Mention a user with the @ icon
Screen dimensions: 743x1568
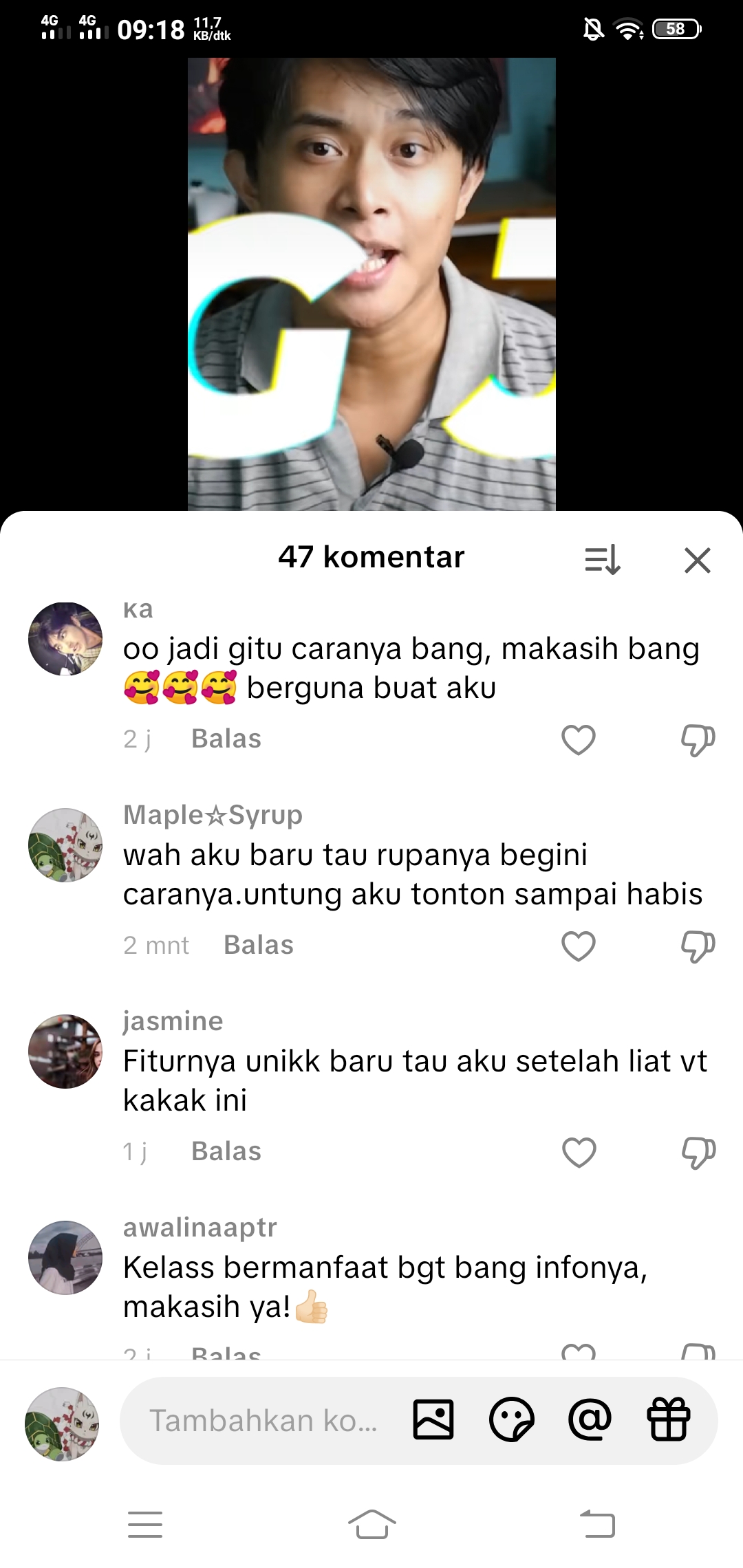point(590,1419)
